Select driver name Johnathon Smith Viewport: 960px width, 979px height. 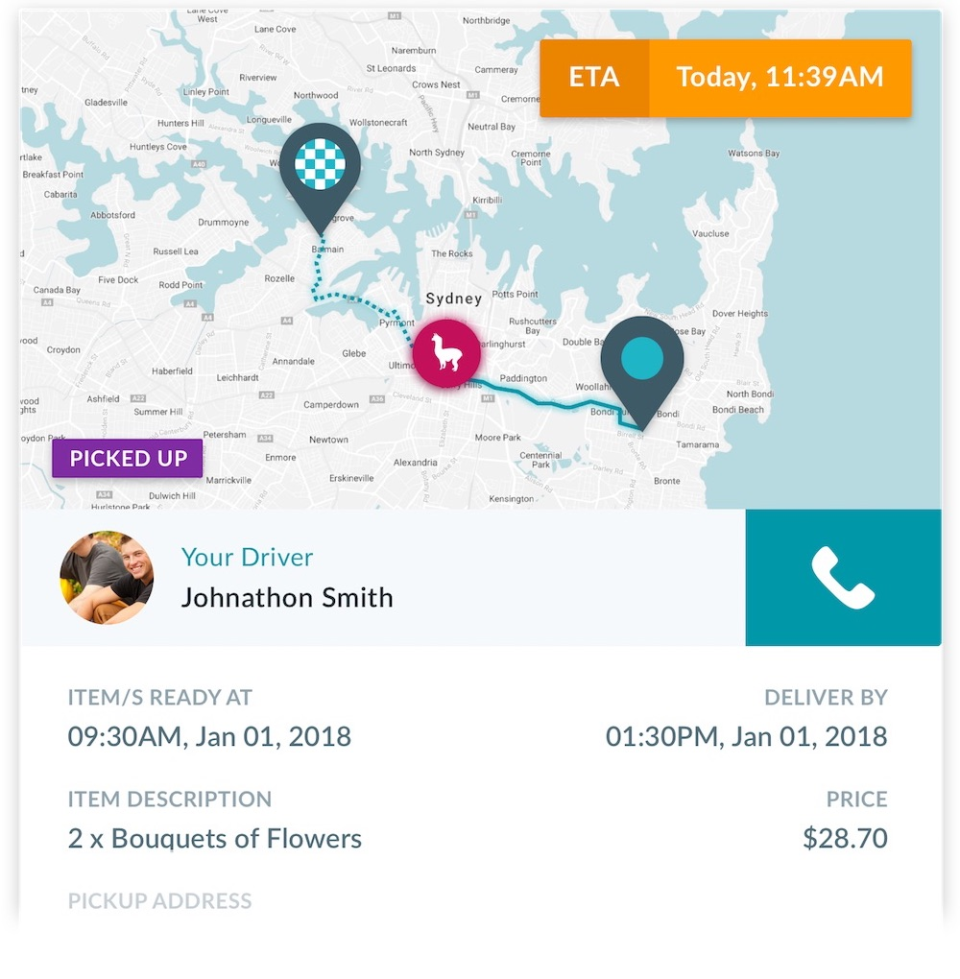(x=287, y=597)
